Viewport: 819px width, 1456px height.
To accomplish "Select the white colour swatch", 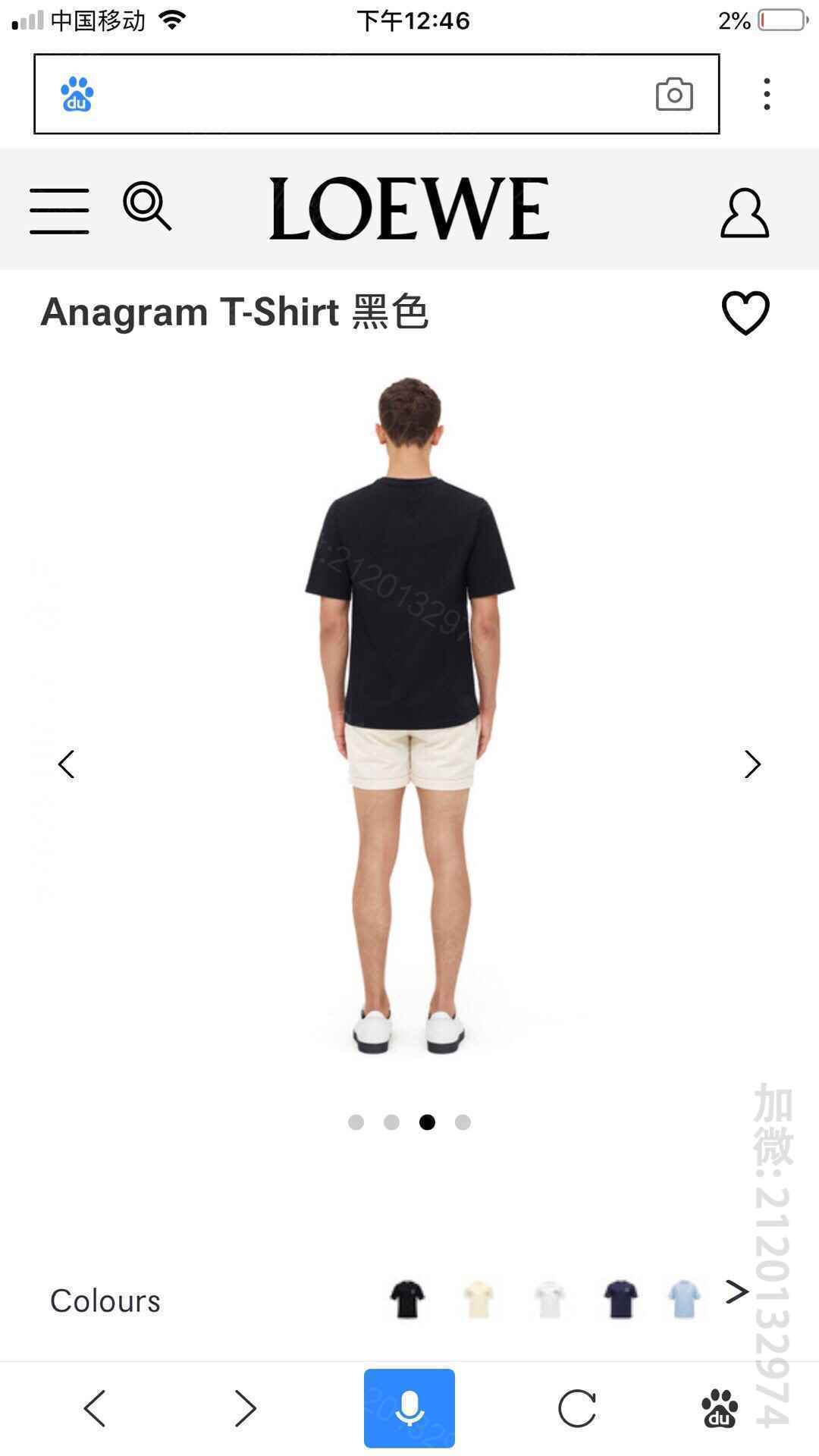I will [548, 1299].
